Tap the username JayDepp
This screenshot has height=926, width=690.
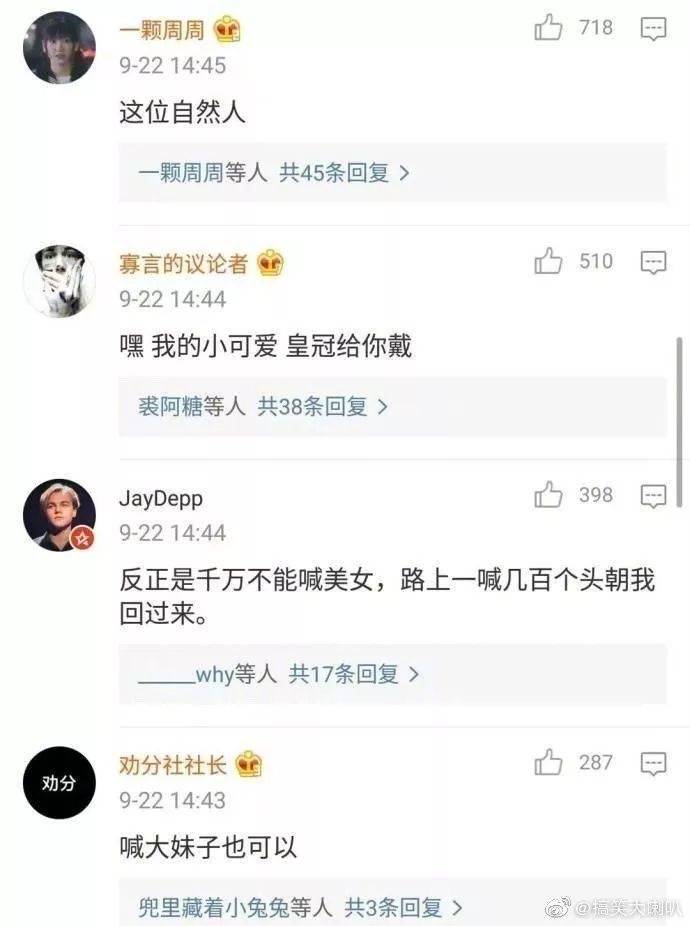(160, 499)
